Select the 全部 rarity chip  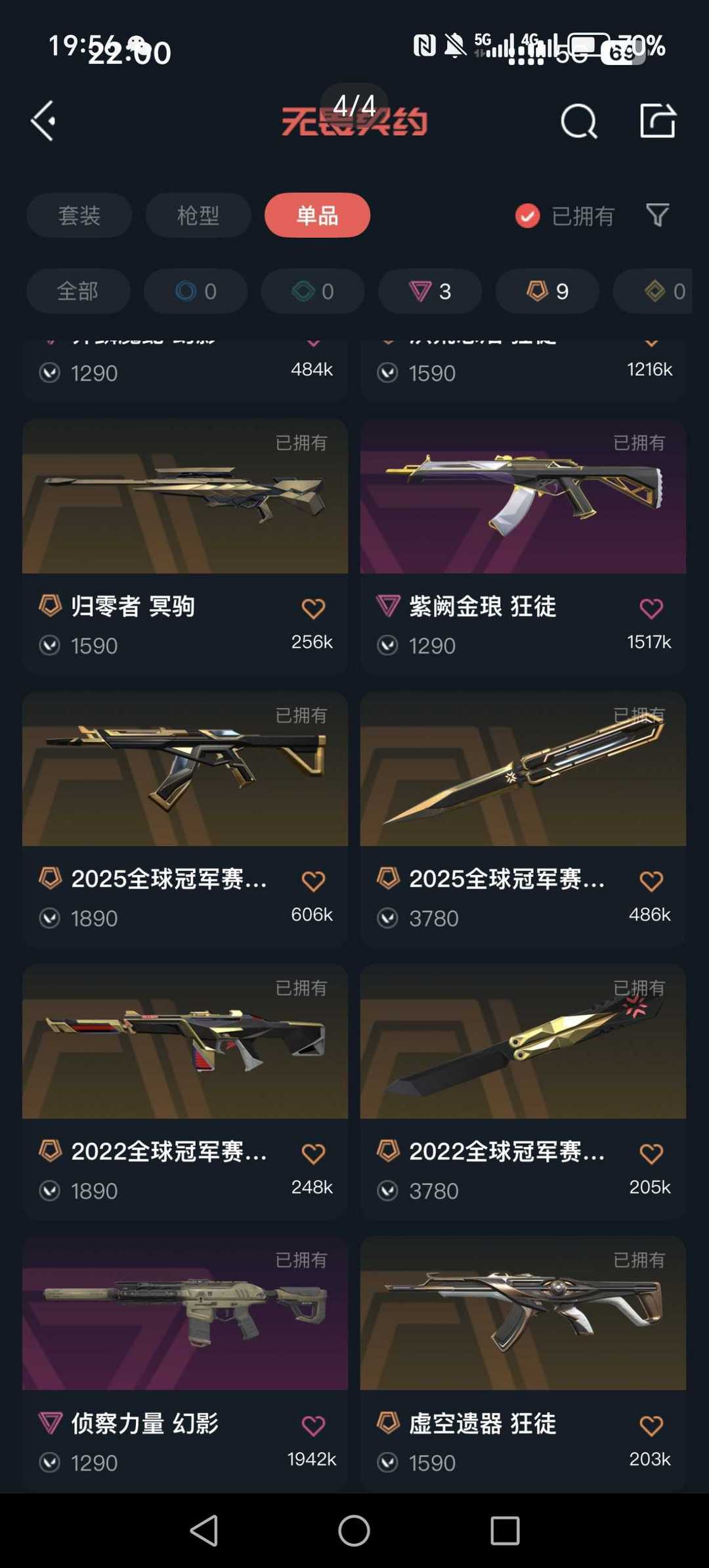78,291
